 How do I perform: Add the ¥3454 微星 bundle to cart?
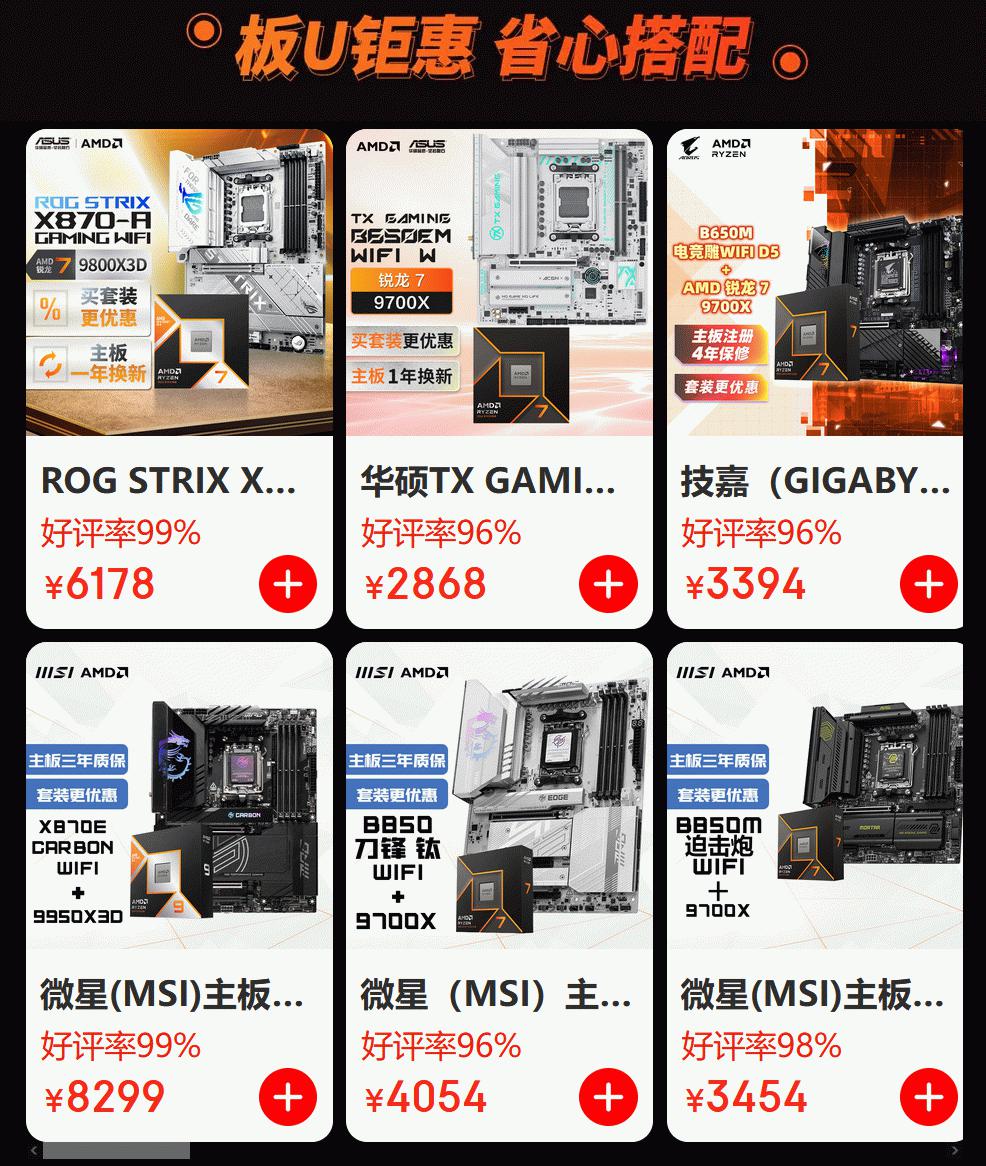(928, 1097)
